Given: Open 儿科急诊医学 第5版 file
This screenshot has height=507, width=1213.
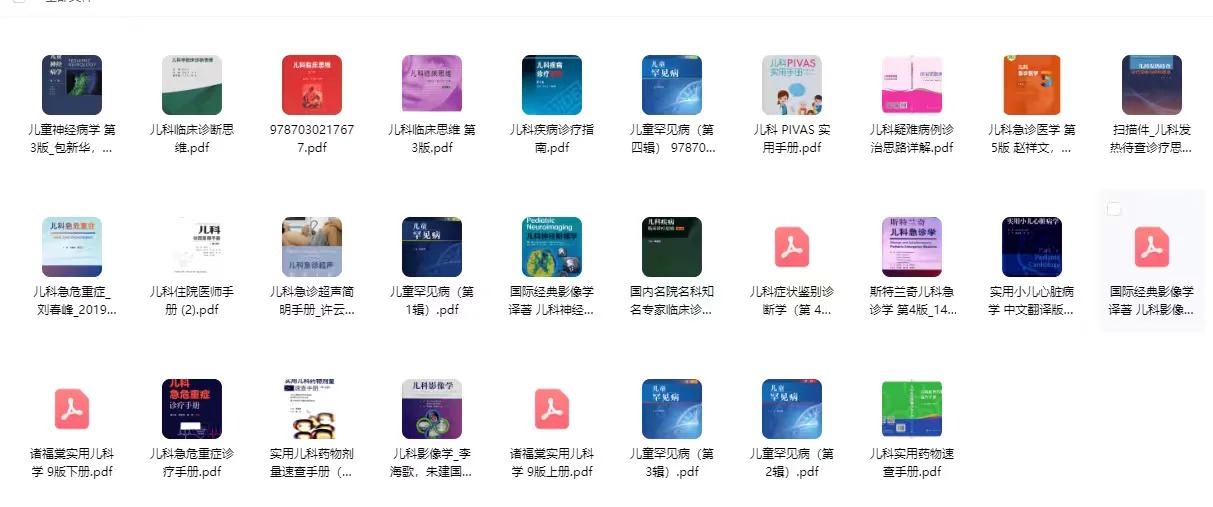Looking at the screenshot, I should pos(1032,85).
